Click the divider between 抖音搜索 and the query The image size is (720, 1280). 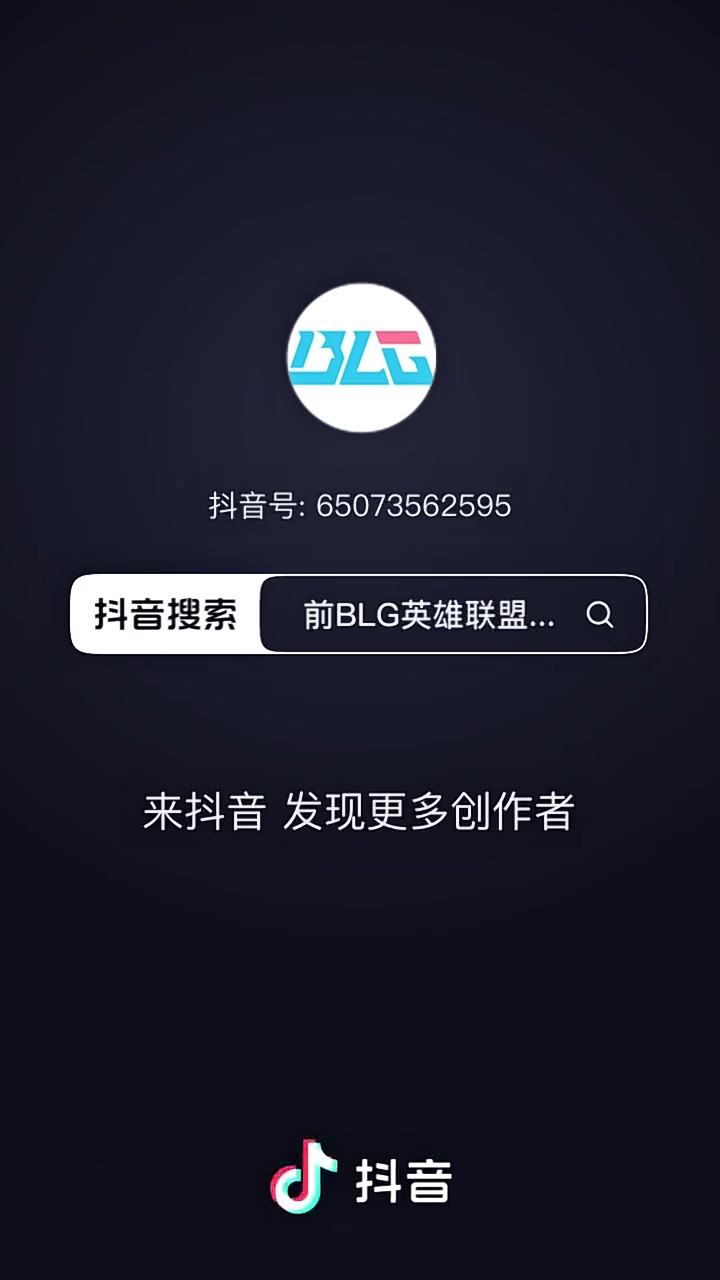click(262, 614)
